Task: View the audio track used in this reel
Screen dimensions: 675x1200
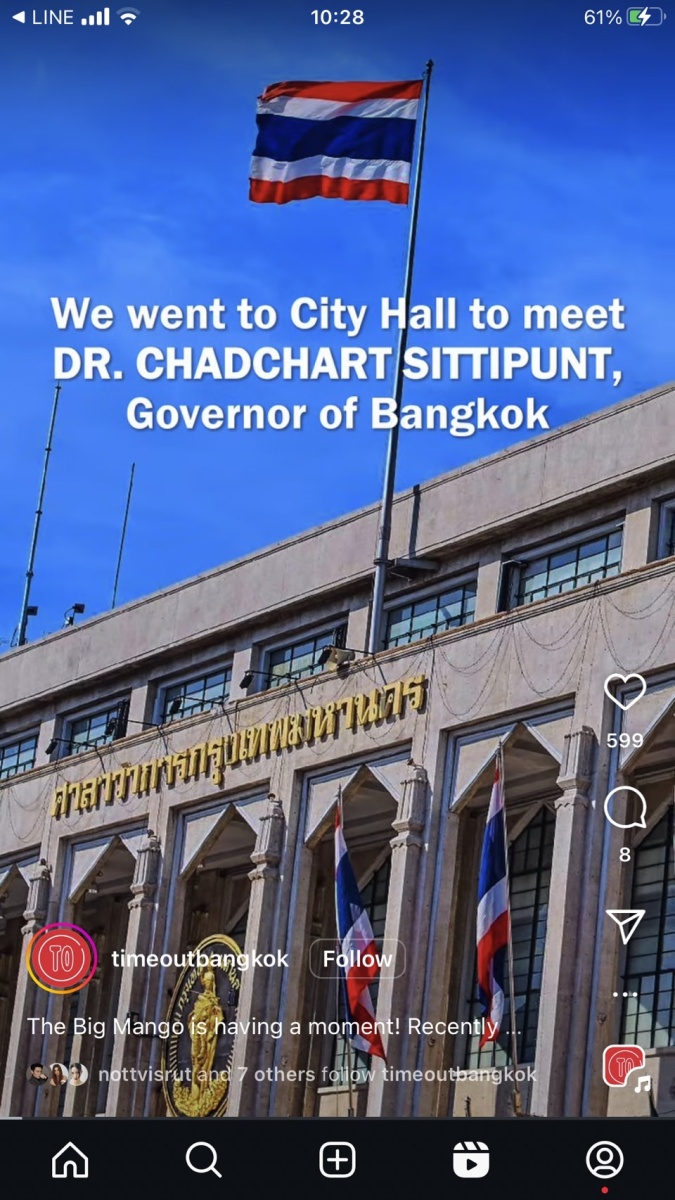Action: pos(626,1068)
